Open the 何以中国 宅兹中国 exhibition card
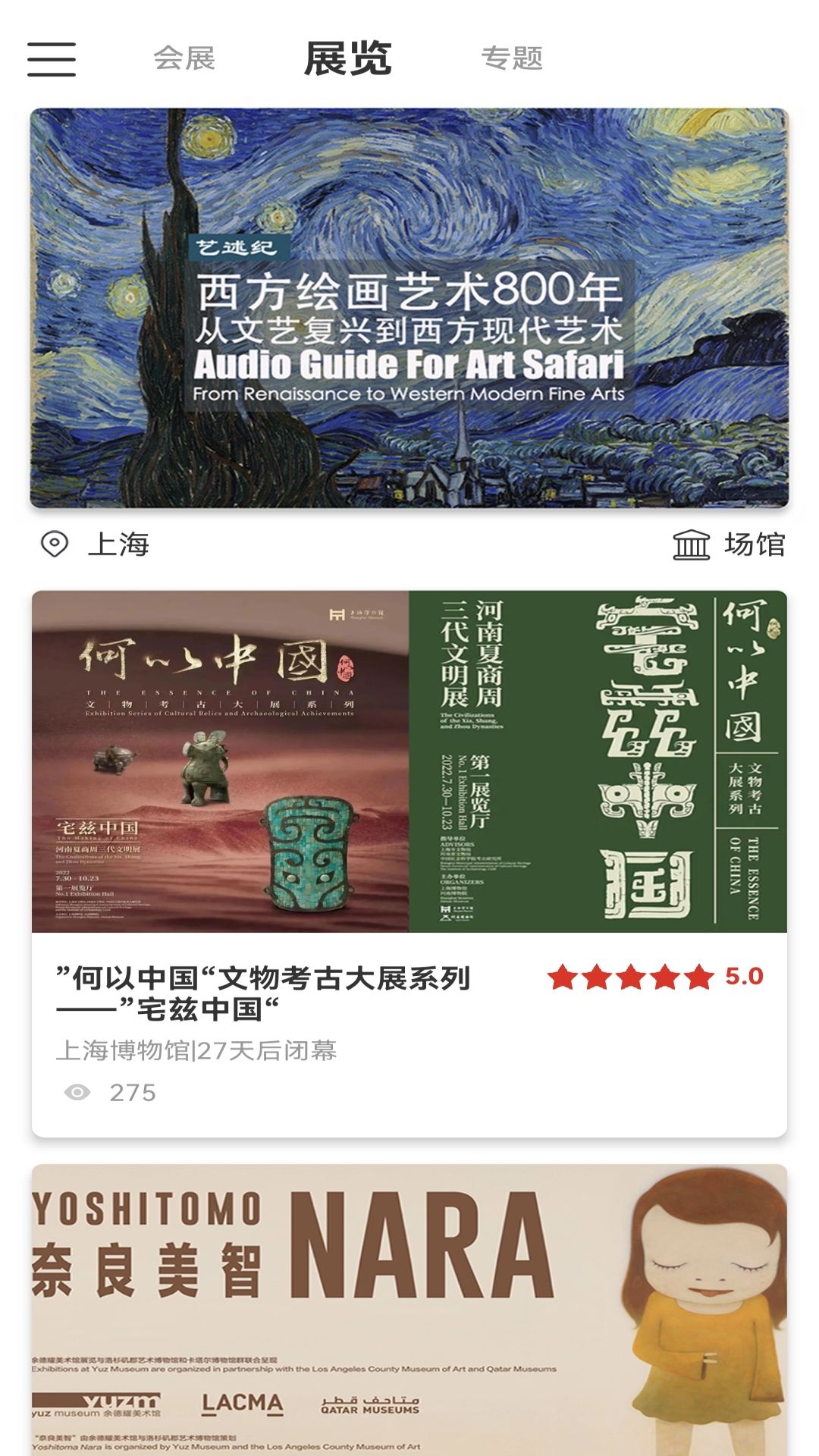819x1456 pixels. (409, 863)
